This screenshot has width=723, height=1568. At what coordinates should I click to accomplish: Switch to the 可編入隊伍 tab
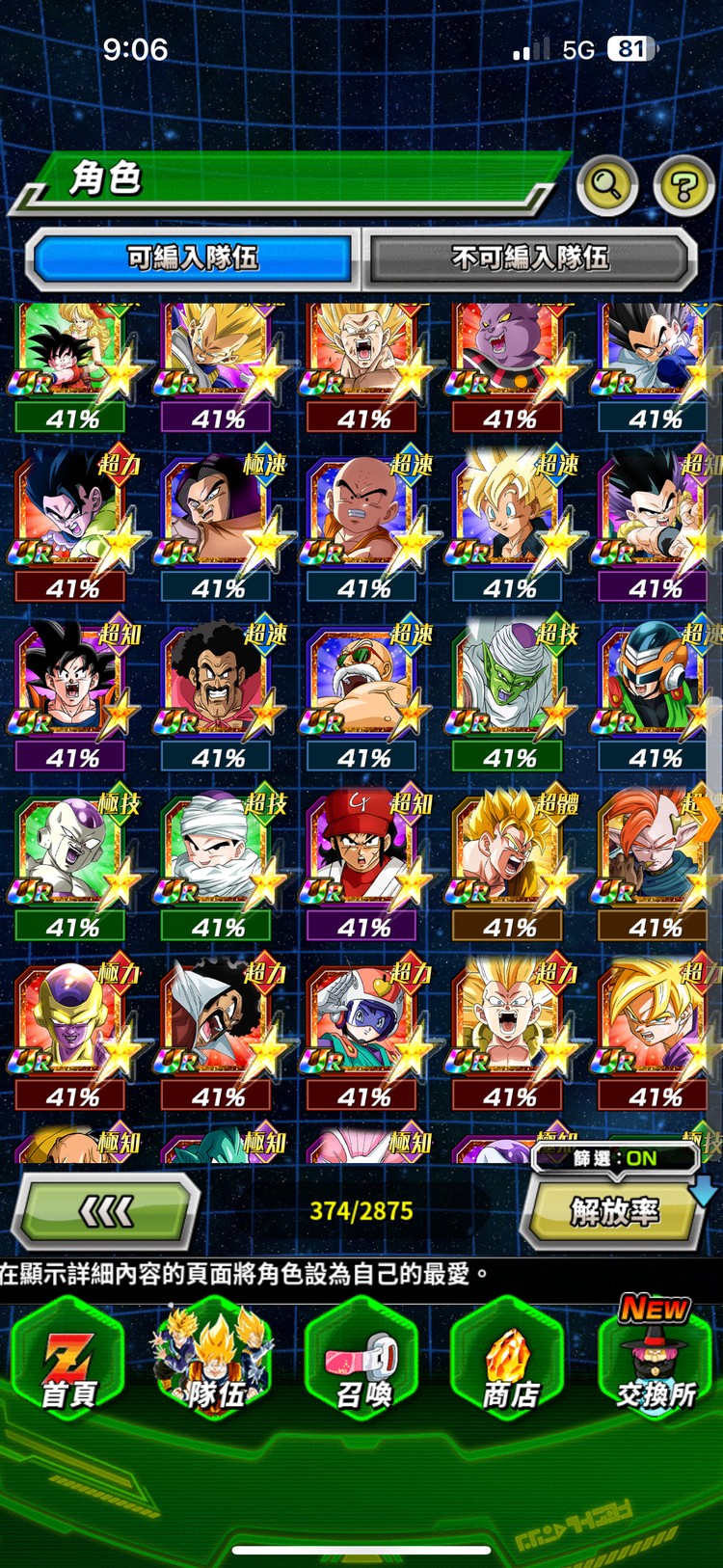(192, 258)
